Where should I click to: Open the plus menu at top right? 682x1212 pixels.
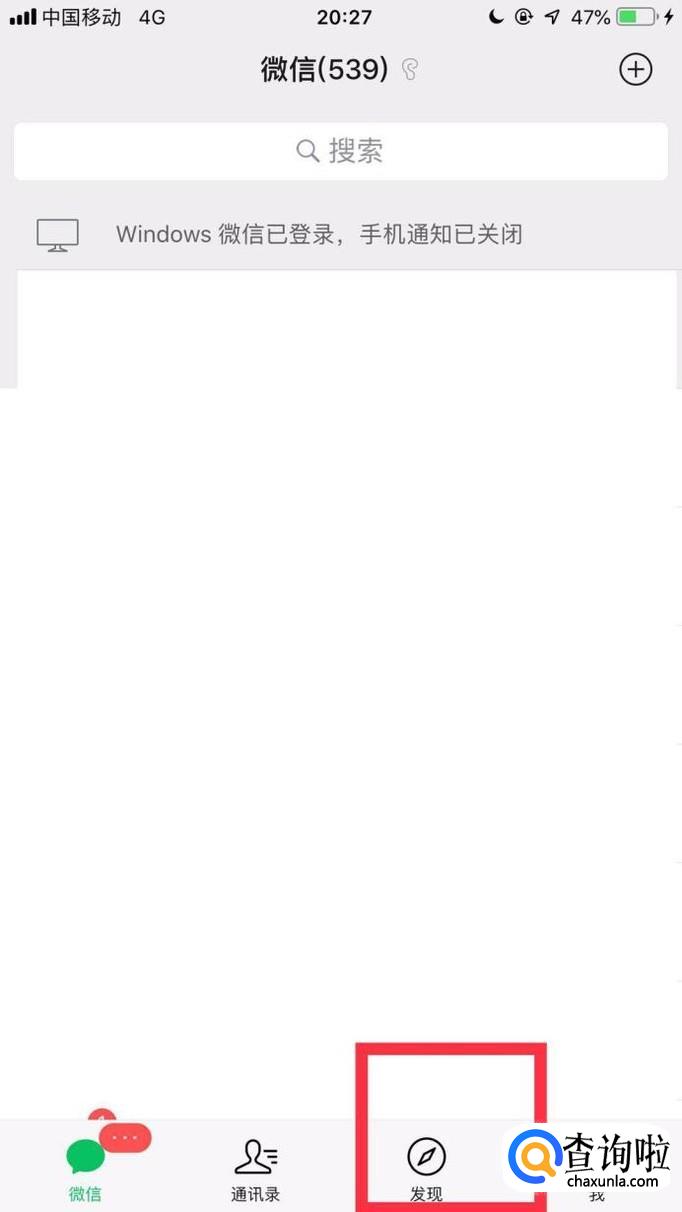(x=636, y=69)
